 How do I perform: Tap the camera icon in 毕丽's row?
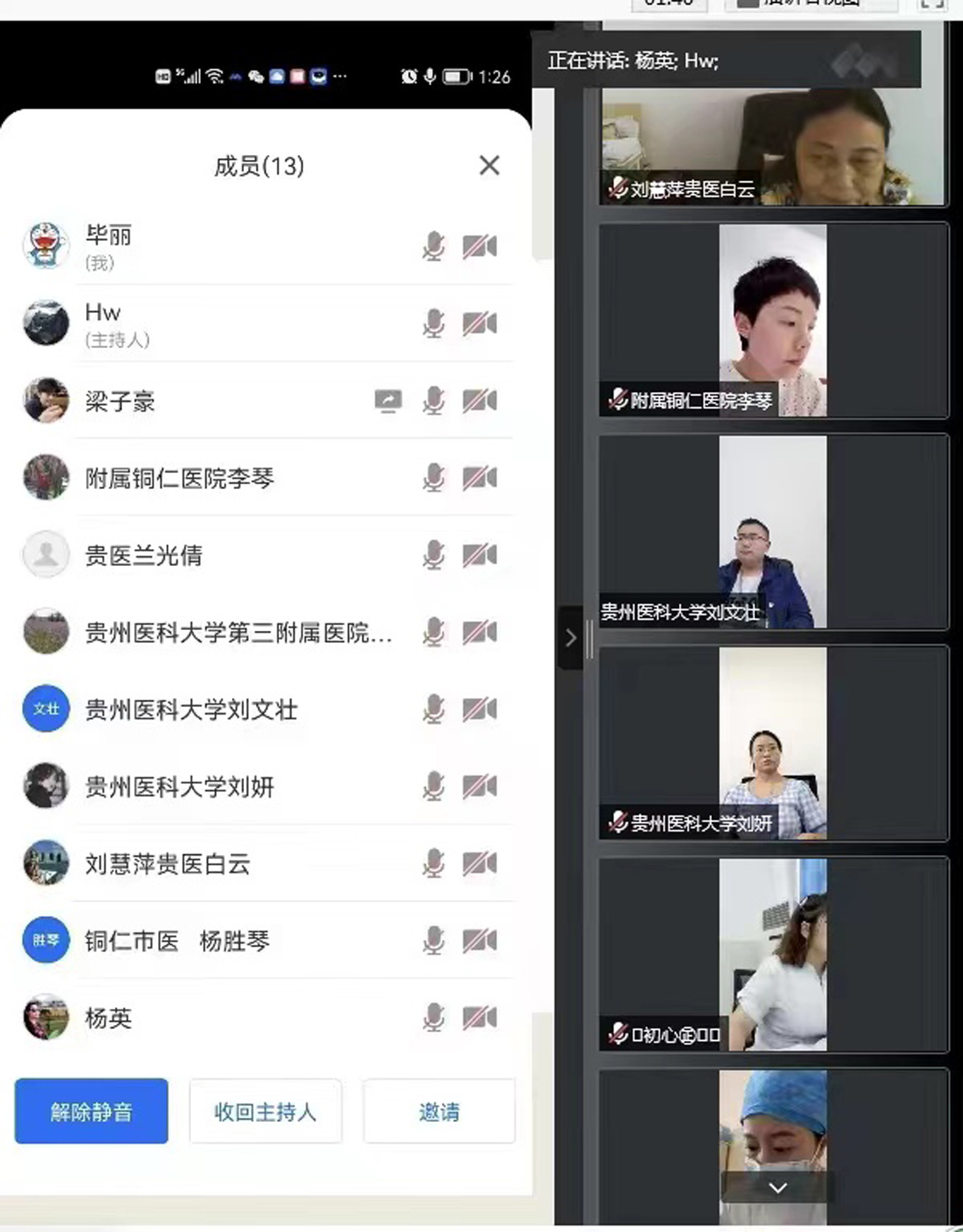click(x=479, y=246)
